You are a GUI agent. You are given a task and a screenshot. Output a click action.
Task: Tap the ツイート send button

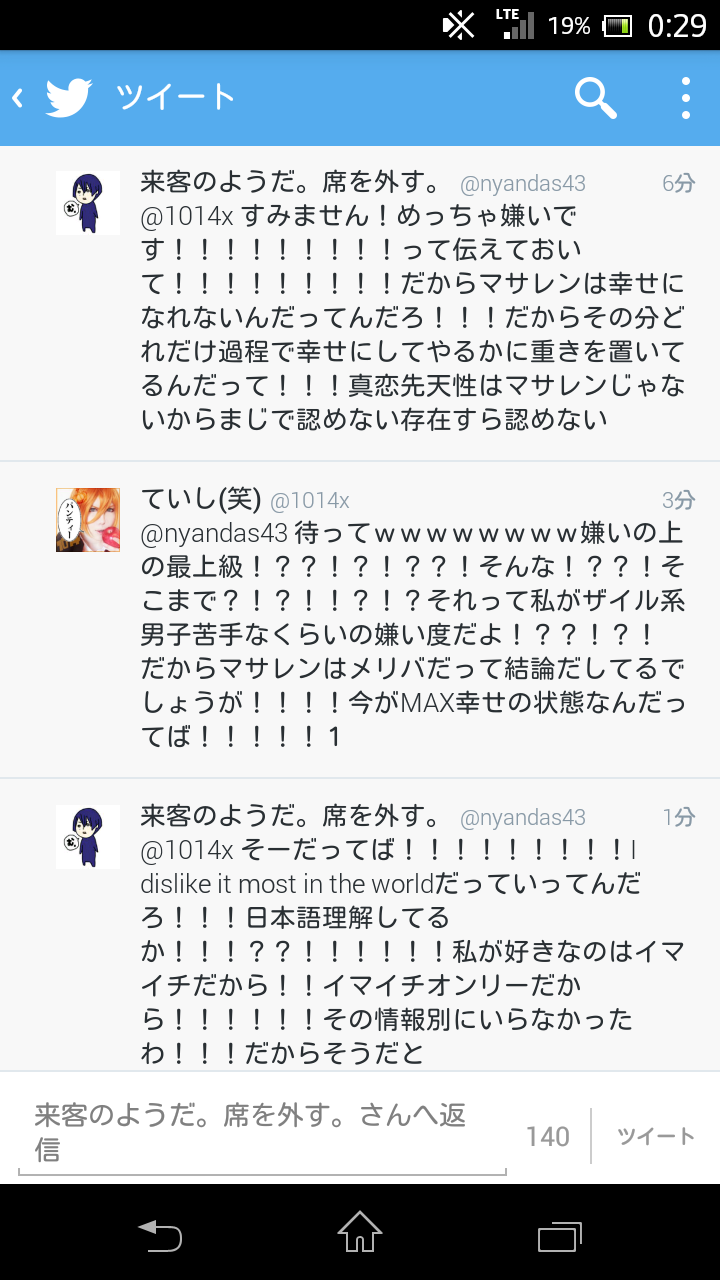(x=655, y=1136)
